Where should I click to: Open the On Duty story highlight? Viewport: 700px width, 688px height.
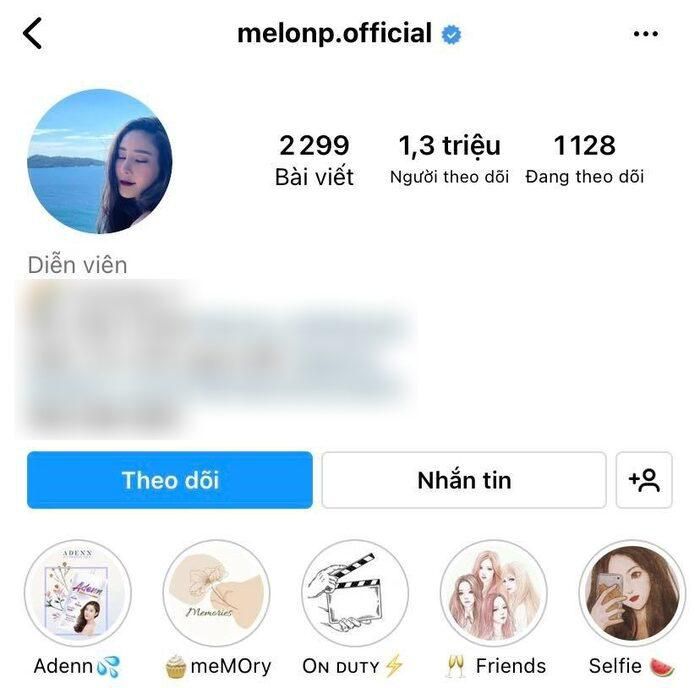pos(354,594)
